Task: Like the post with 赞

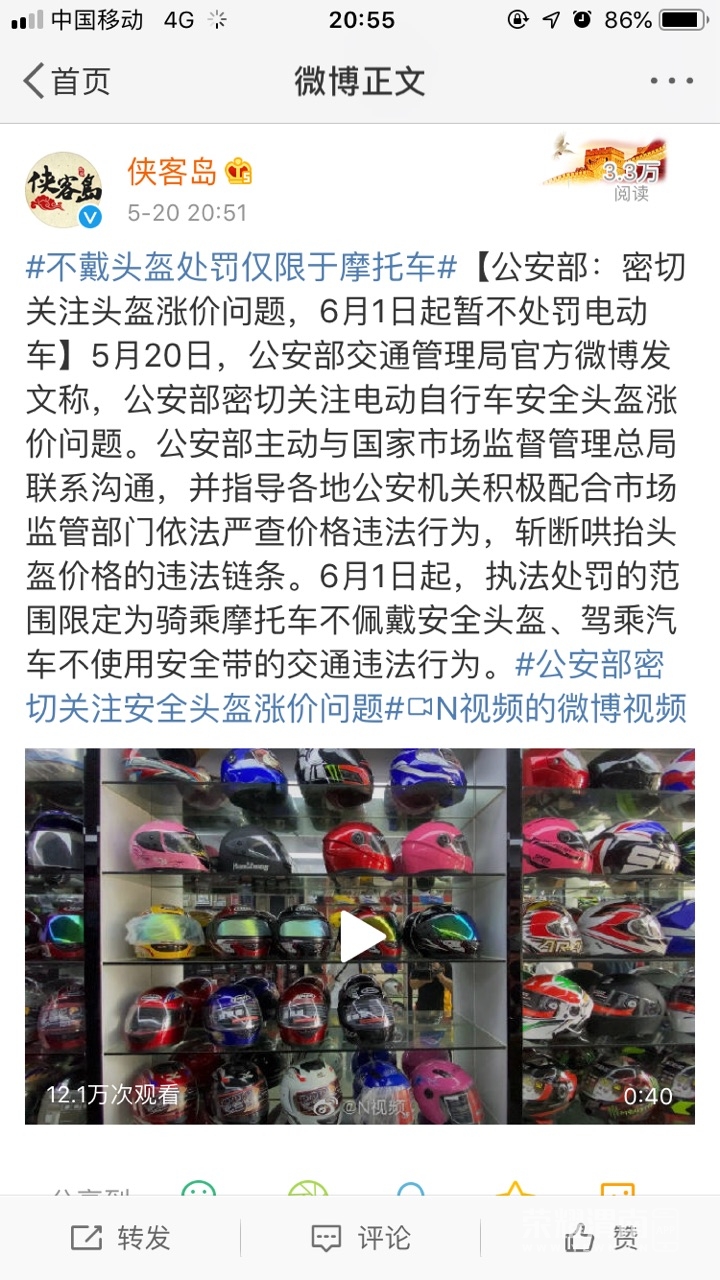Action: point(602,1238)
